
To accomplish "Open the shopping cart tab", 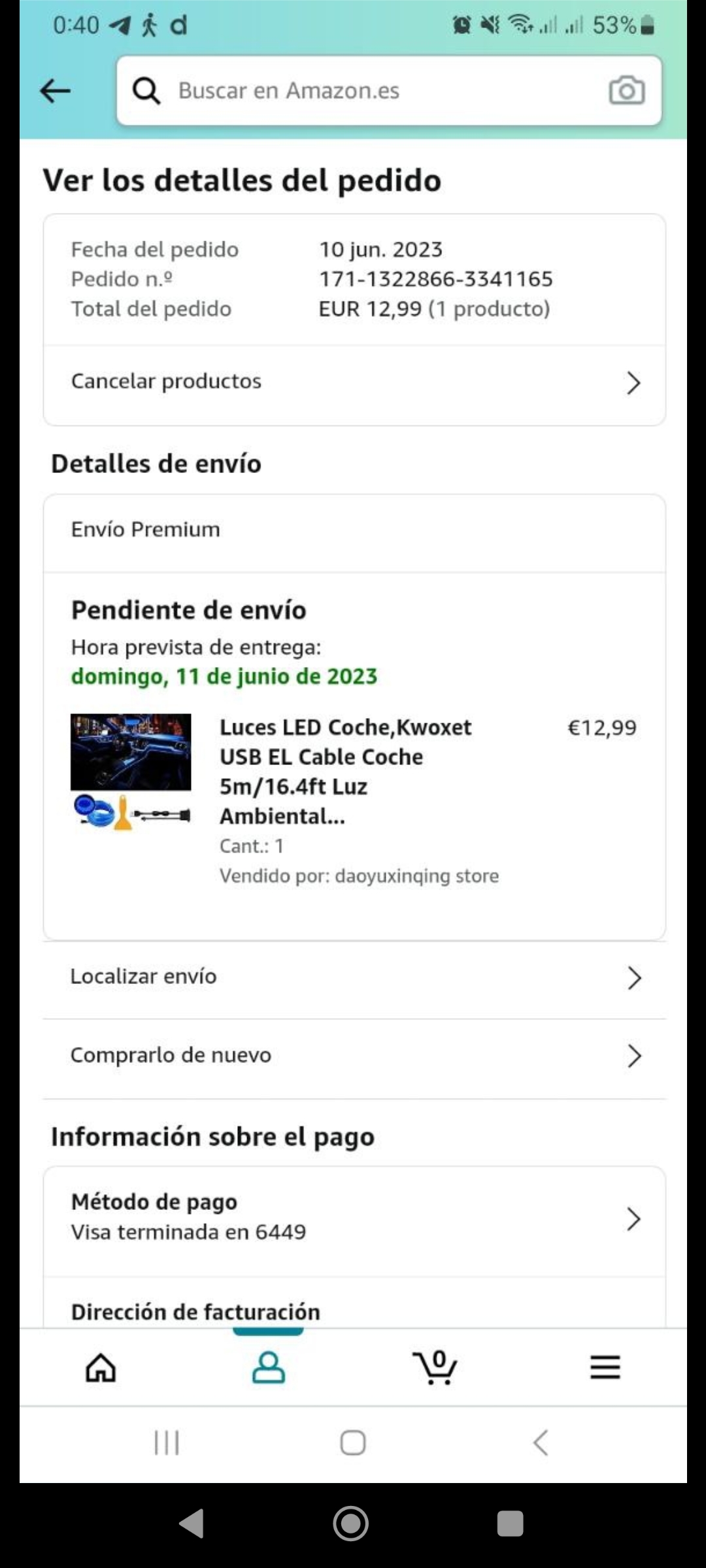I will [x=435, y=1367].
